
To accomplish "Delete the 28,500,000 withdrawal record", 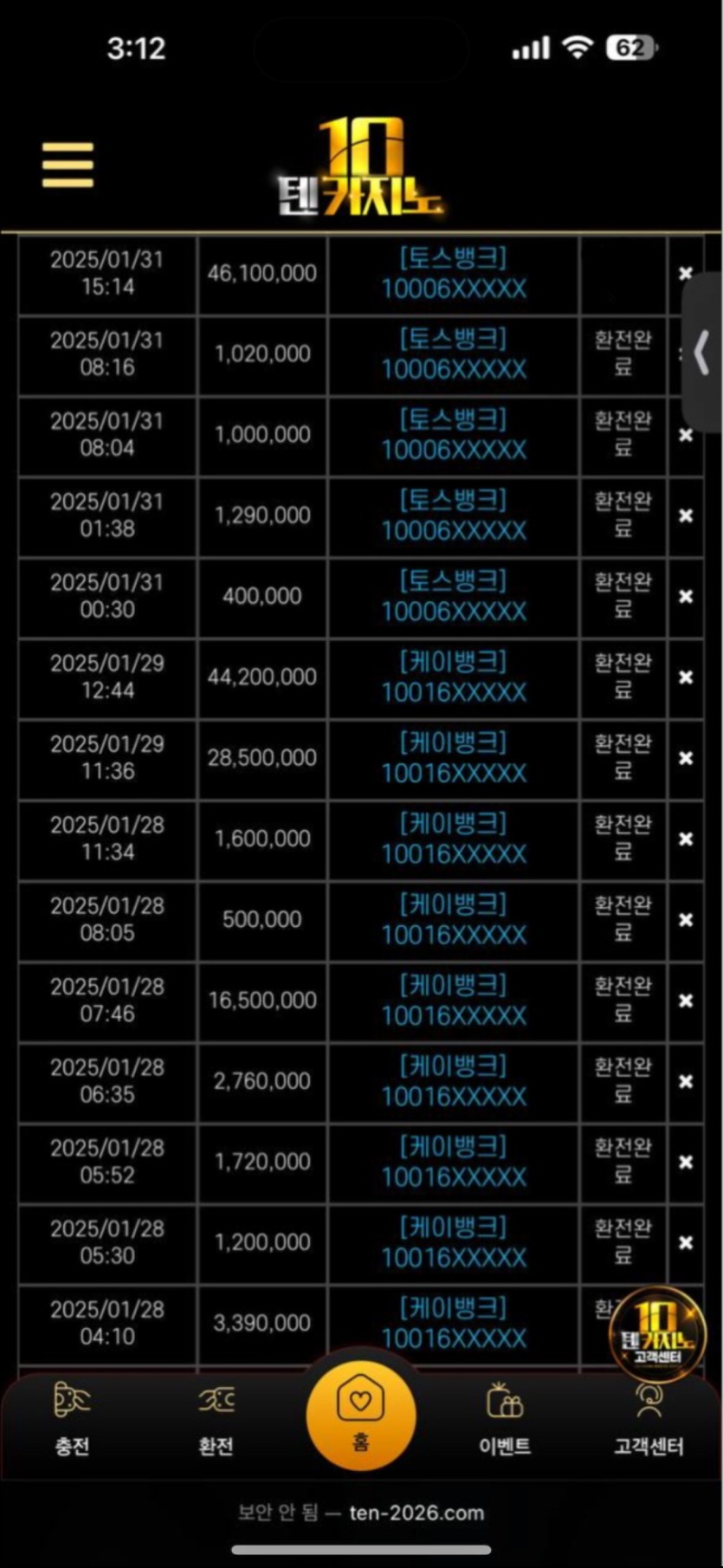I will pyautogui.click(x=686, y=758).
